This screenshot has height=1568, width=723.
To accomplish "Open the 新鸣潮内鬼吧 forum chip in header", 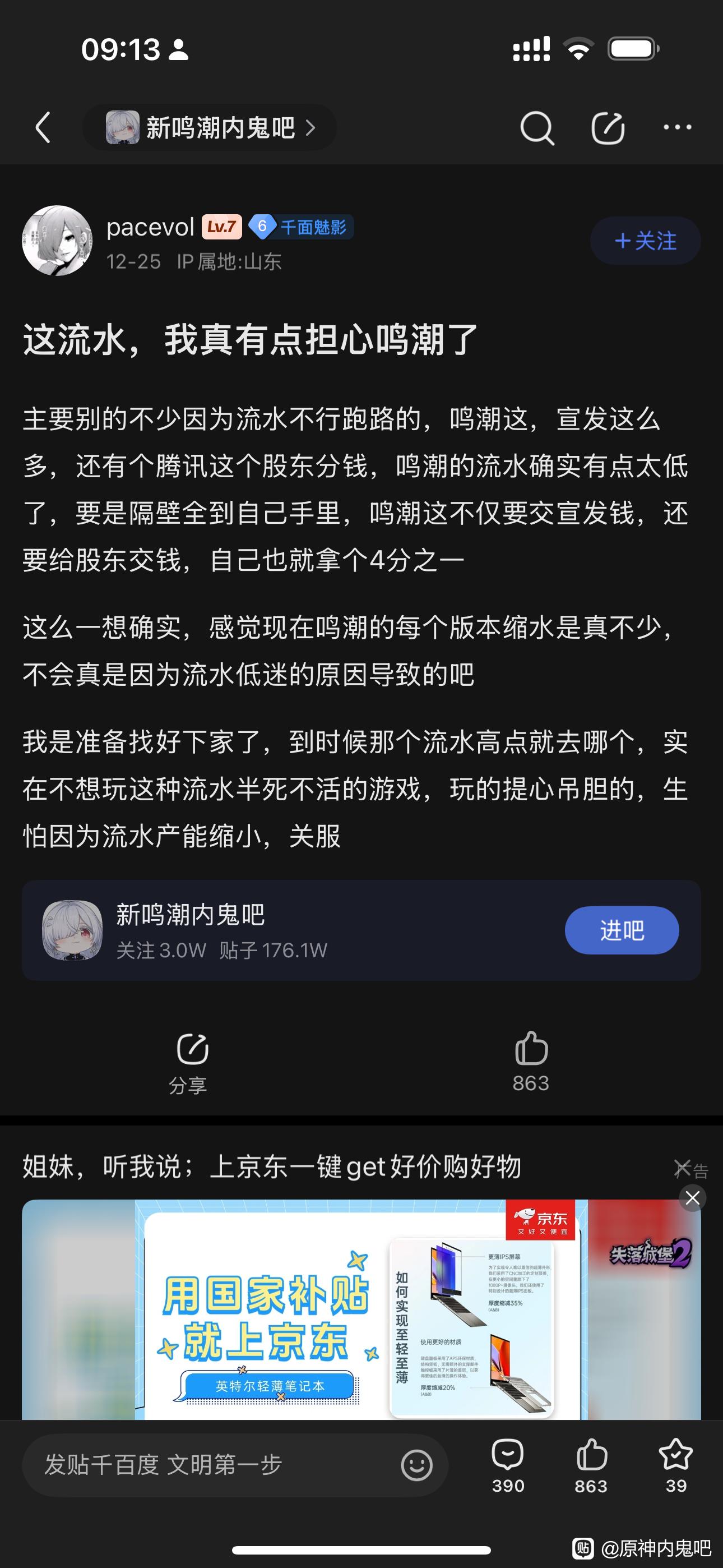I will click(210, 128).
